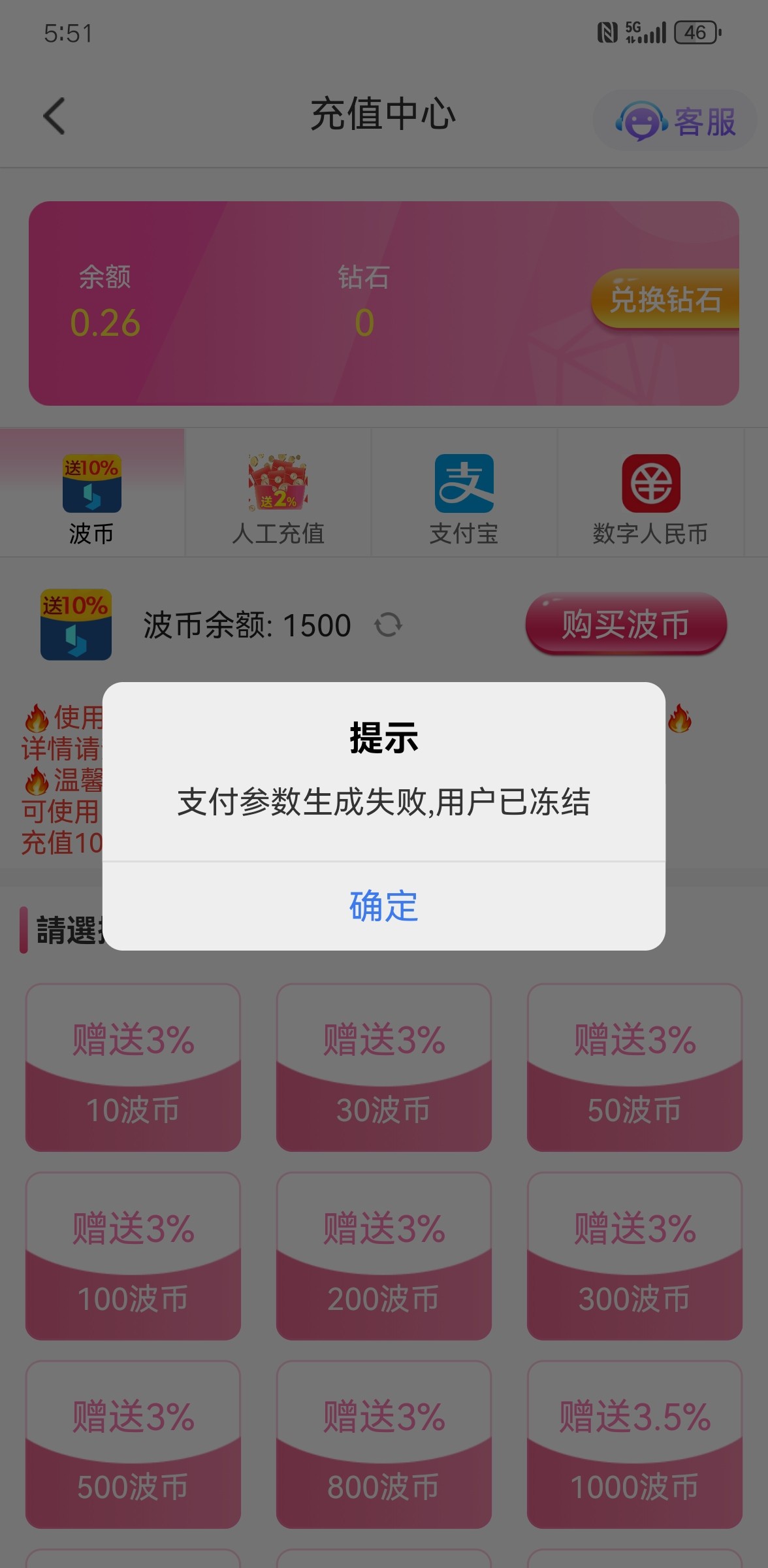Open 客服 customer service
The width and height of the screenshot is (768, 1568).
(x=675, y=121)
